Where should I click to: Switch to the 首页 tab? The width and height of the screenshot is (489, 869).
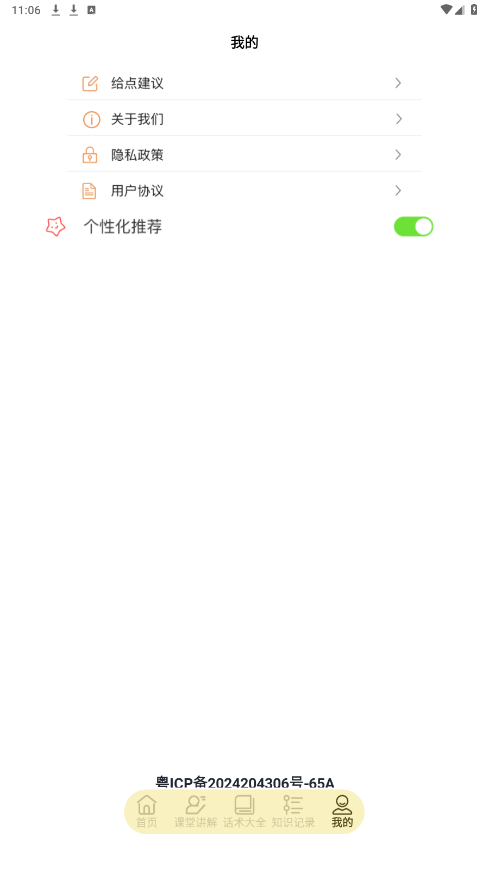click(x=147, y=812)
